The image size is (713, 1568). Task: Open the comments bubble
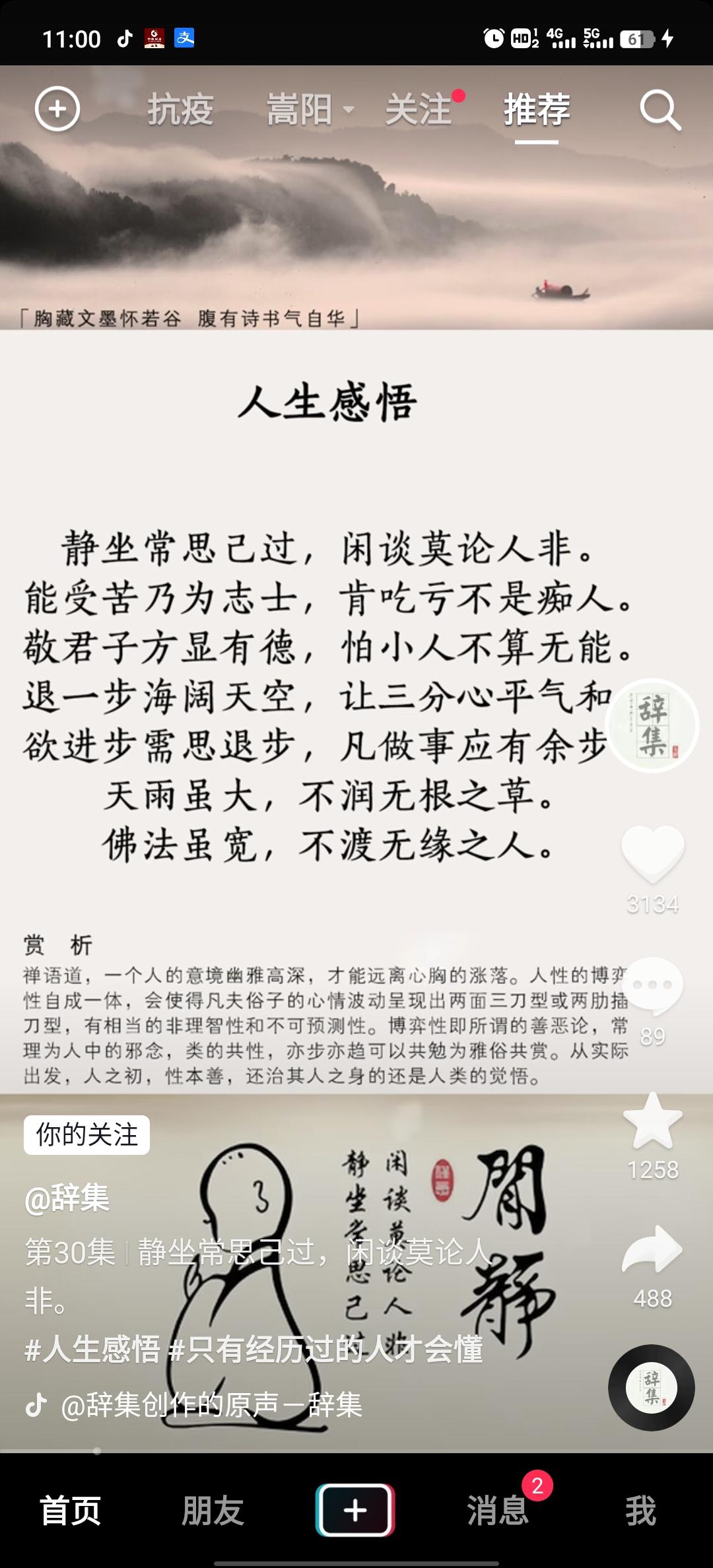pos(652,987)
